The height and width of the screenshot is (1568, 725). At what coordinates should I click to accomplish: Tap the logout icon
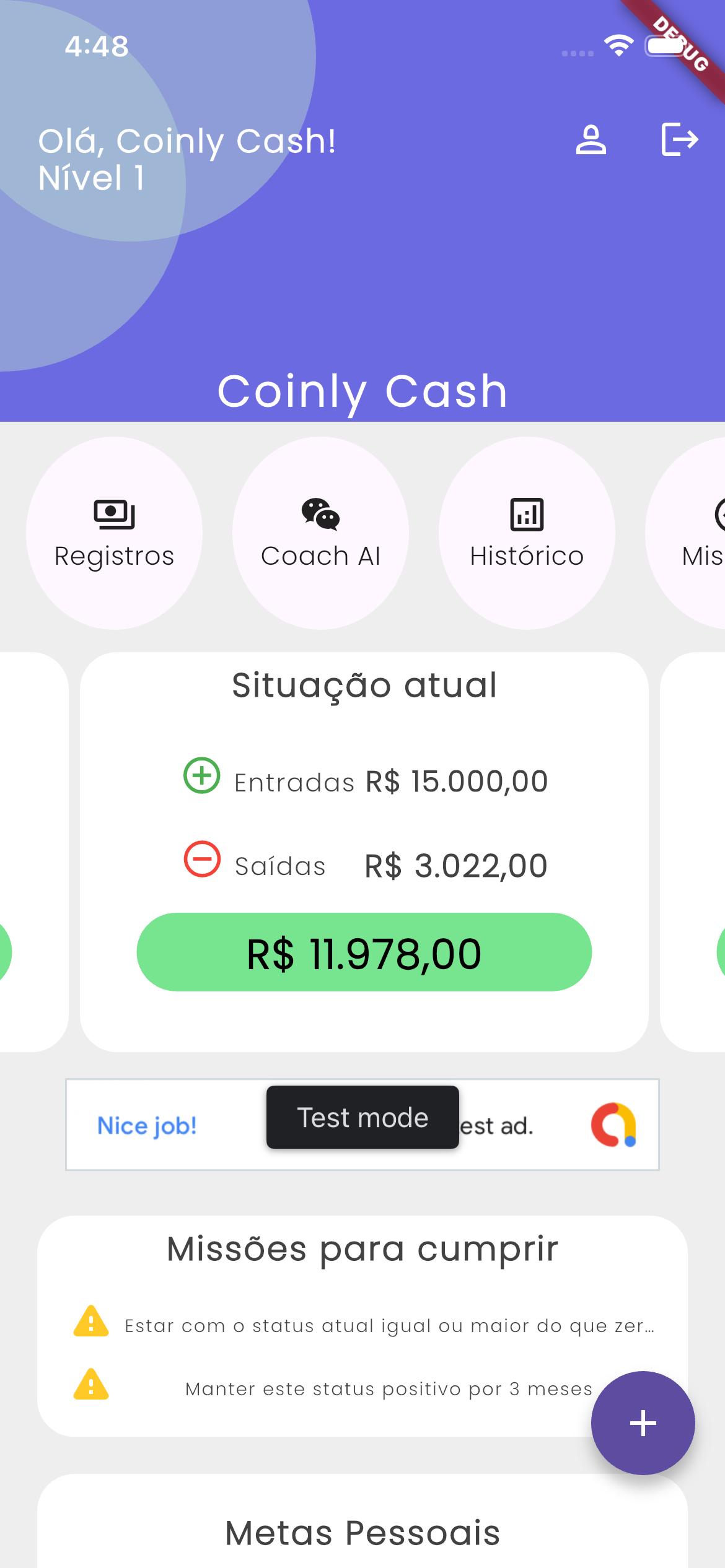[x=679, y=139]
